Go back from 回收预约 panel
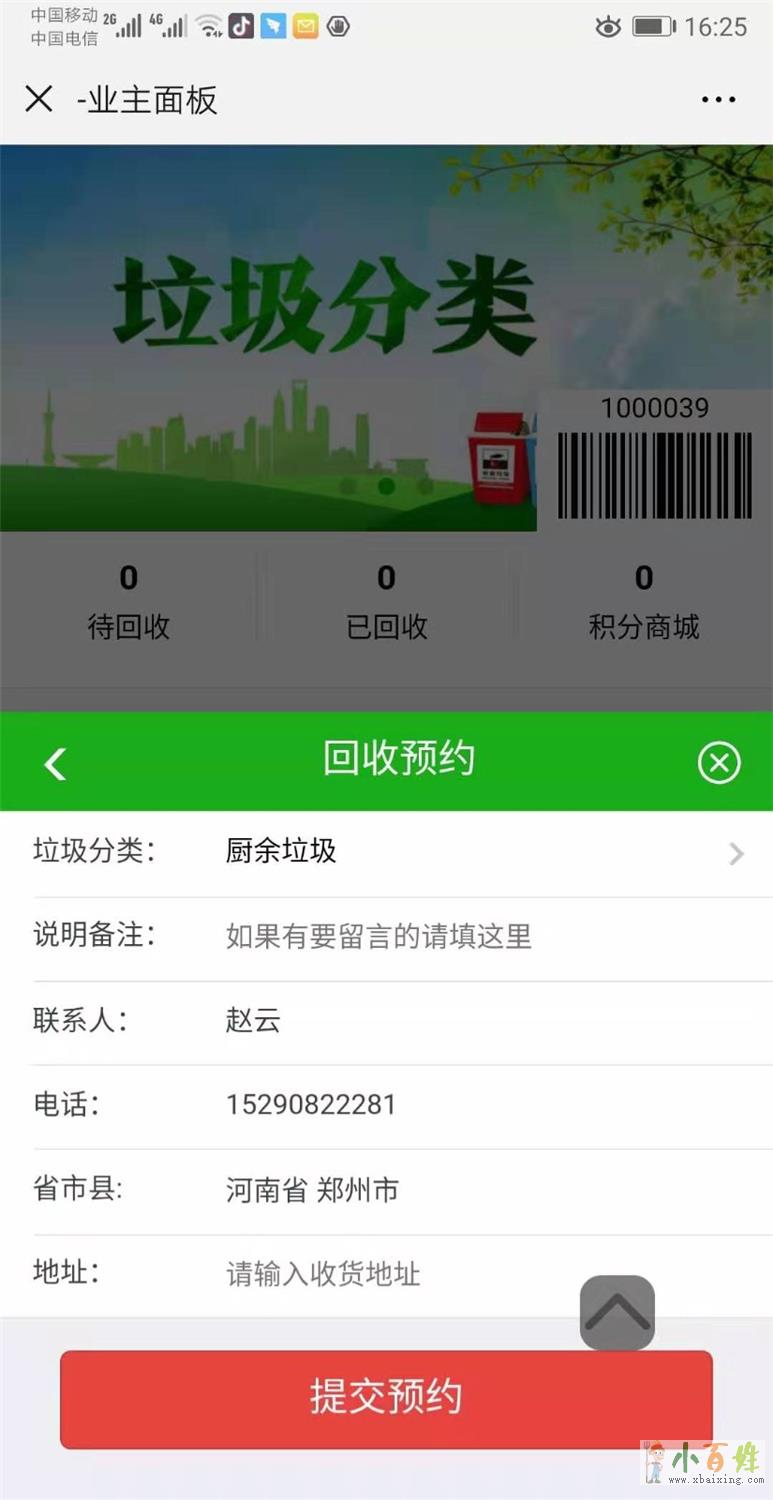Screen dimensions: 773x1500 [56, 763]
